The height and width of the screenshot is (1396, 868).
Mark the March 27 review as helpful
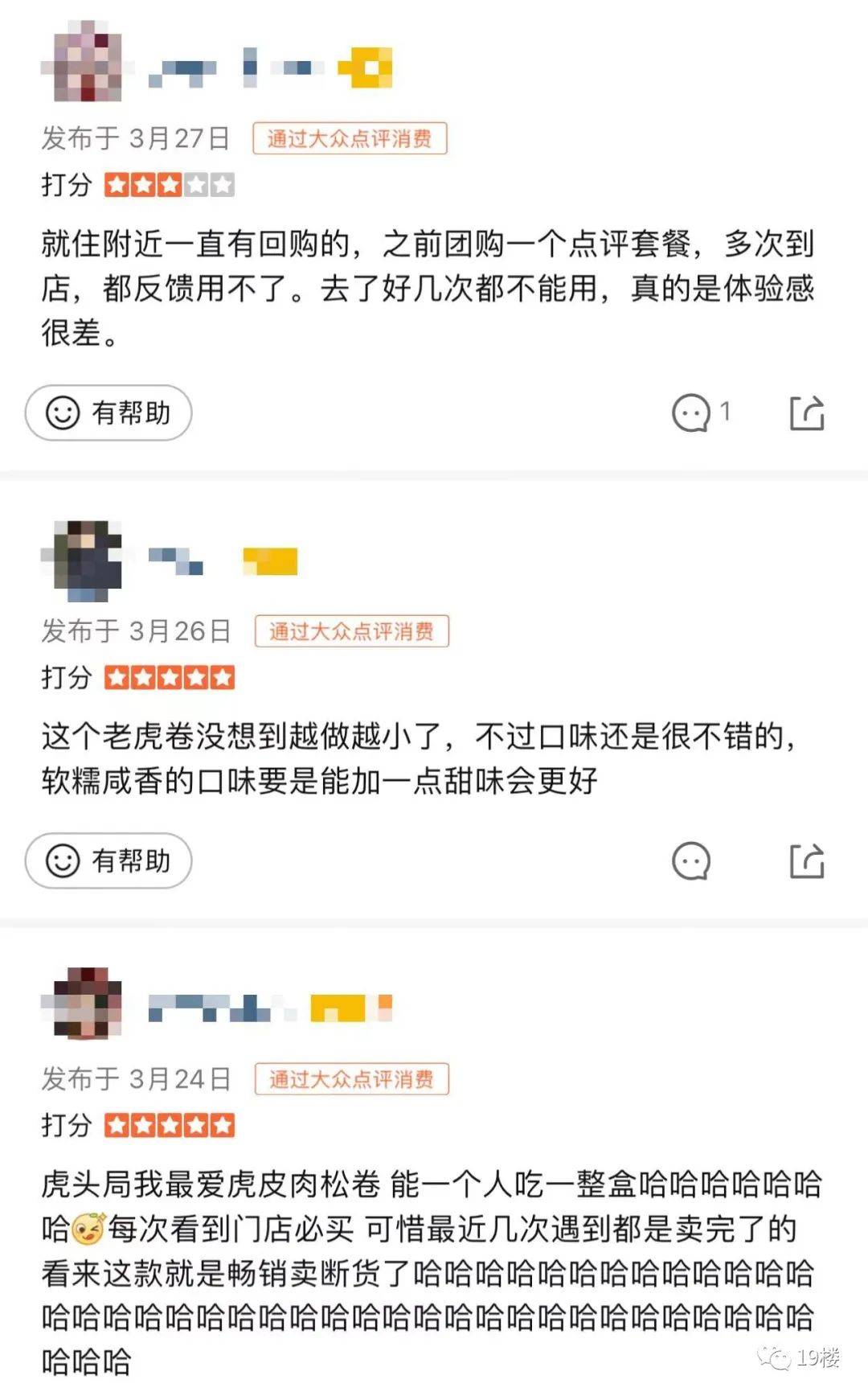point(108,413)
